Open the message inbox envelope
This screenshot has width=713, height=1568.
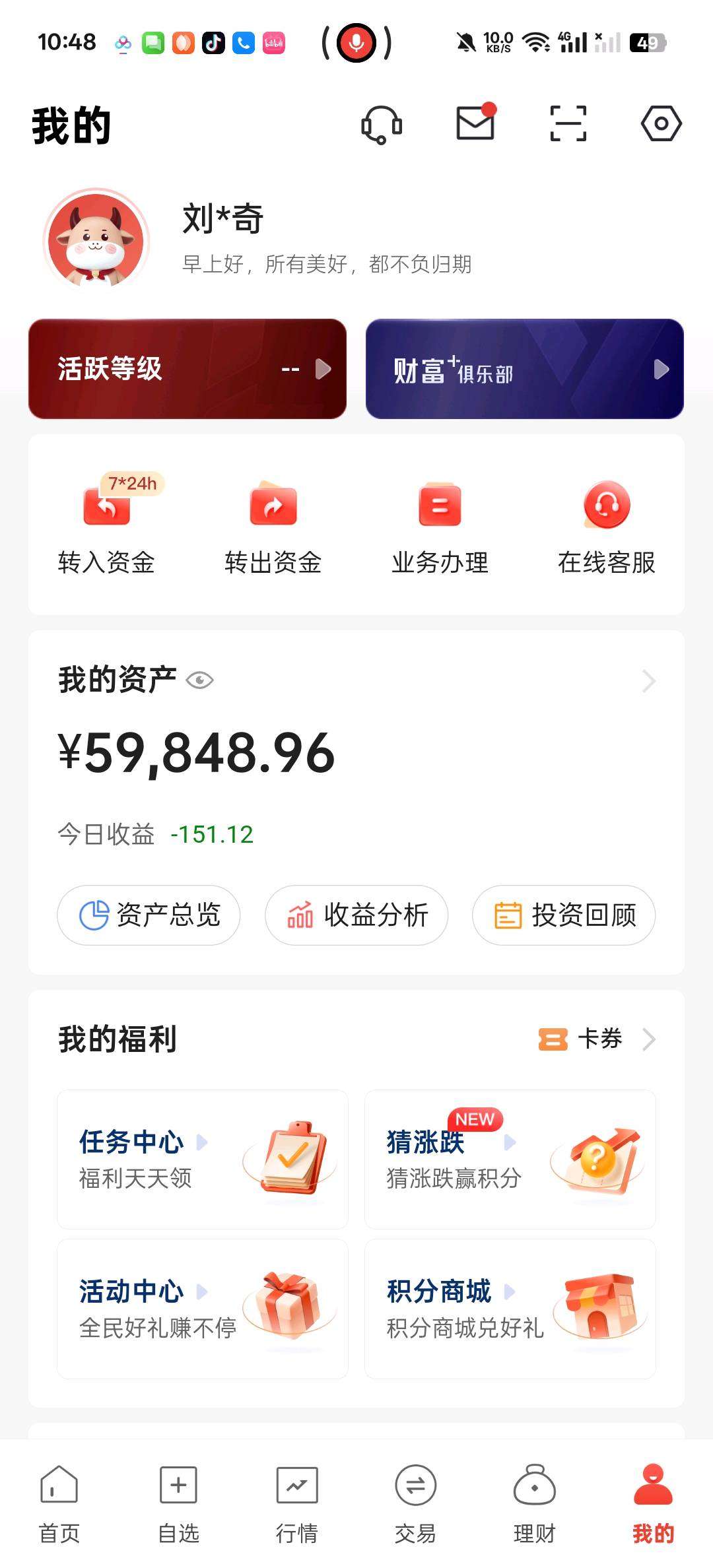[475, 123]
